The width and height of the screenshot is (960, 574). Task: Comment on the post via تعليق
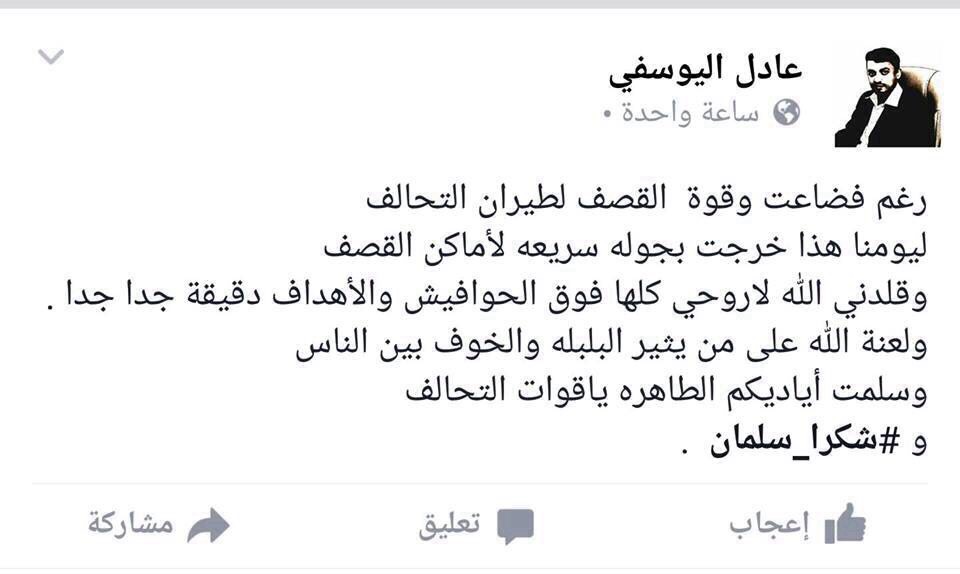point(476,524)
